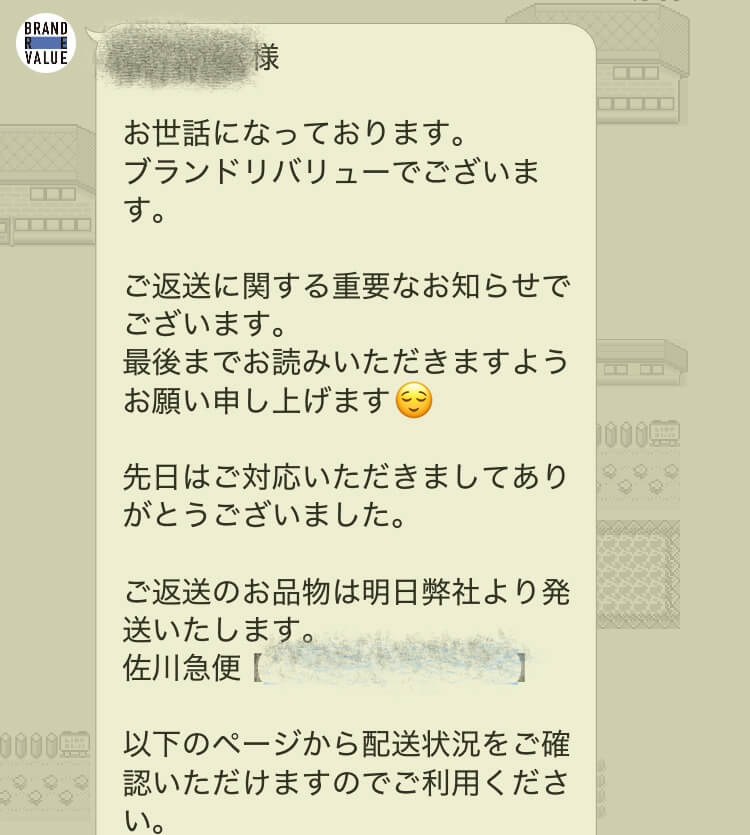
Task: Open the Brand Revalue sender profile picture
Action: pos(46,43)
